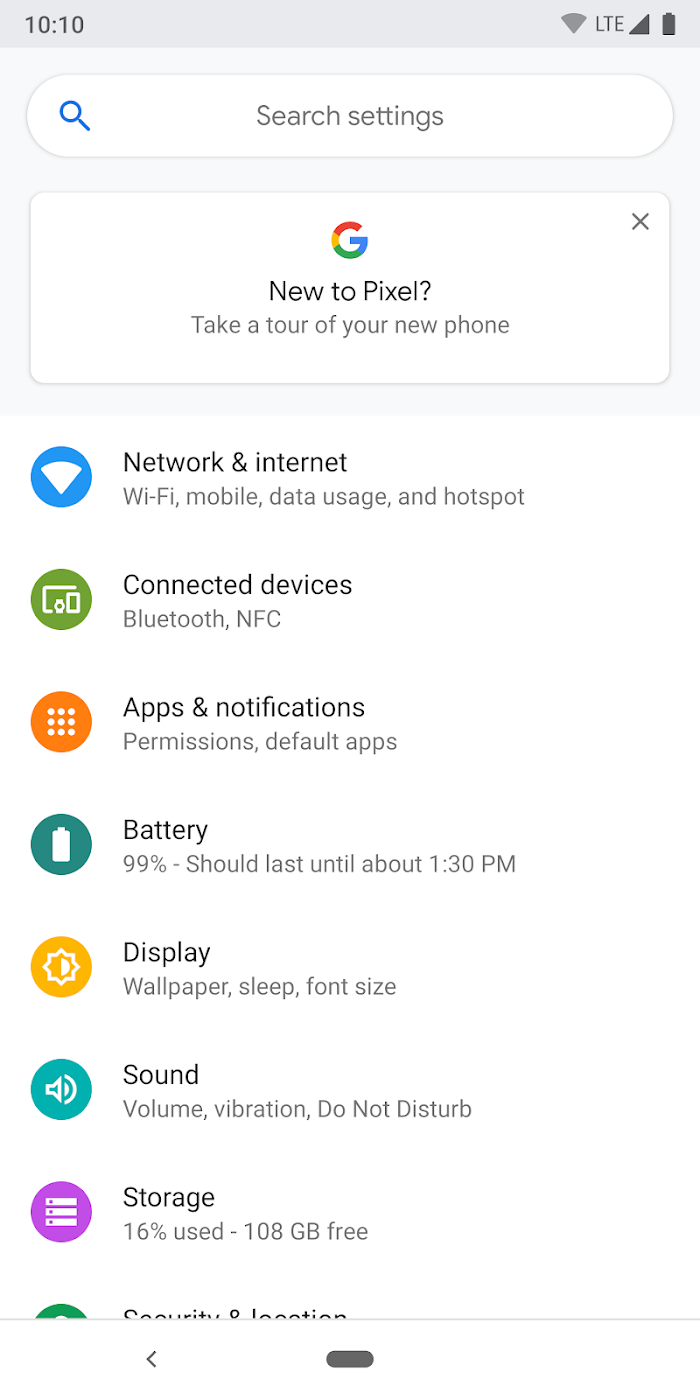Tap the system back arrow
The image size is (700, 1400).
(x=151, y=1359)
